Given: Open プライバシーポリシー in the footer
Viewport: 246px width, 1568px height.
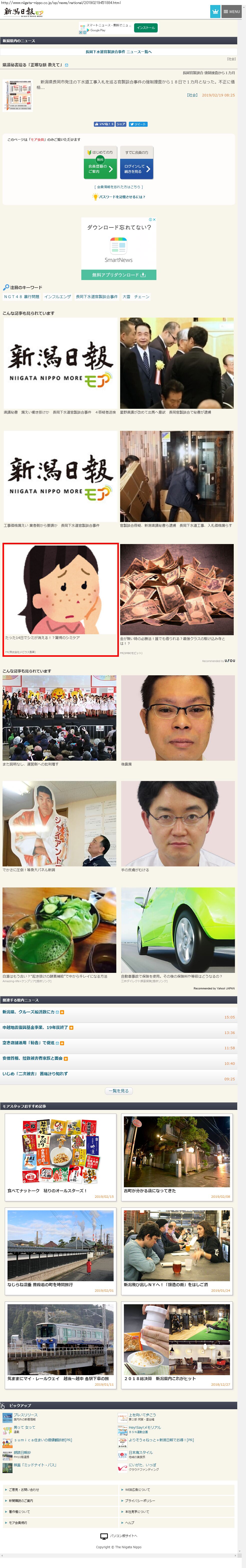Looking at the screenshot, I should pos(140,1500).
